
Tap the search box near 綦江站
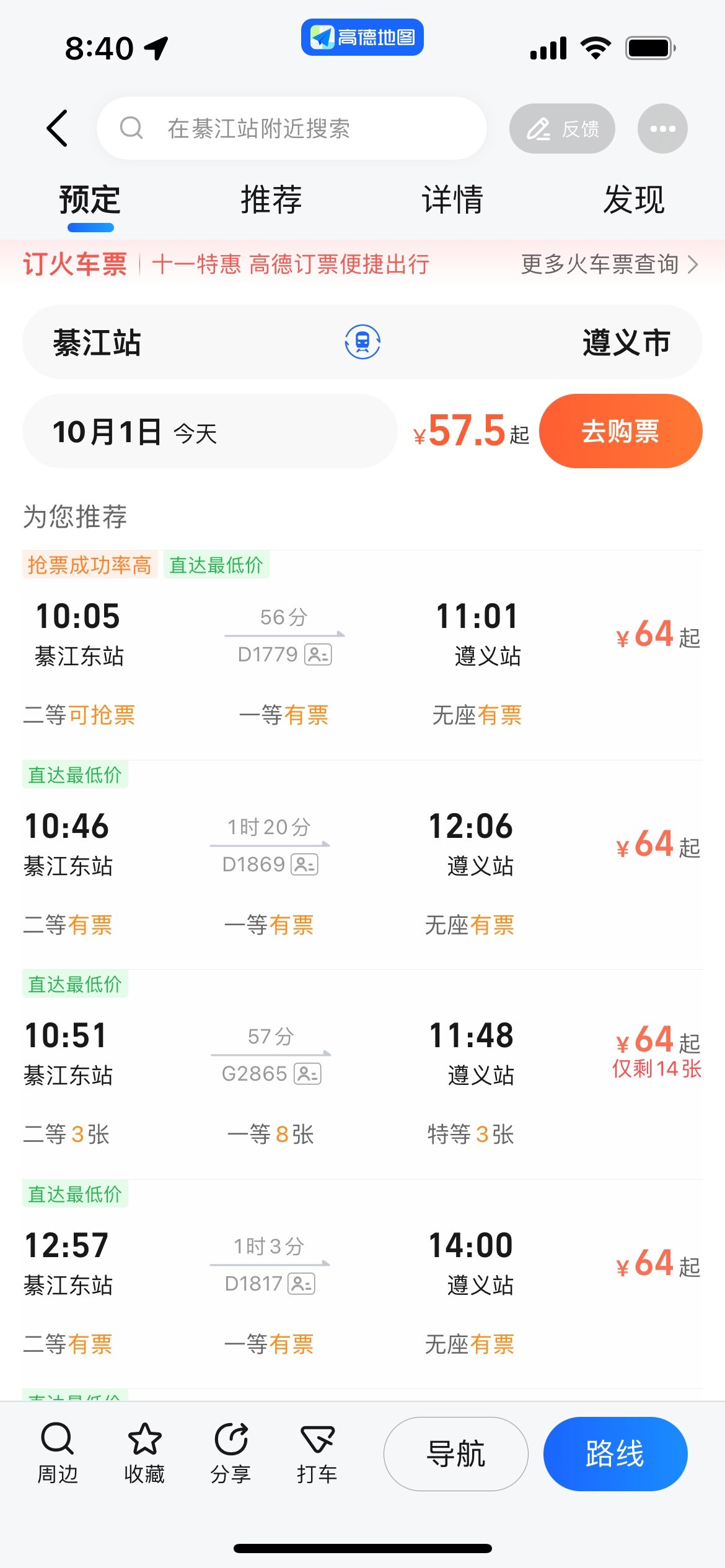click(291, 128)
